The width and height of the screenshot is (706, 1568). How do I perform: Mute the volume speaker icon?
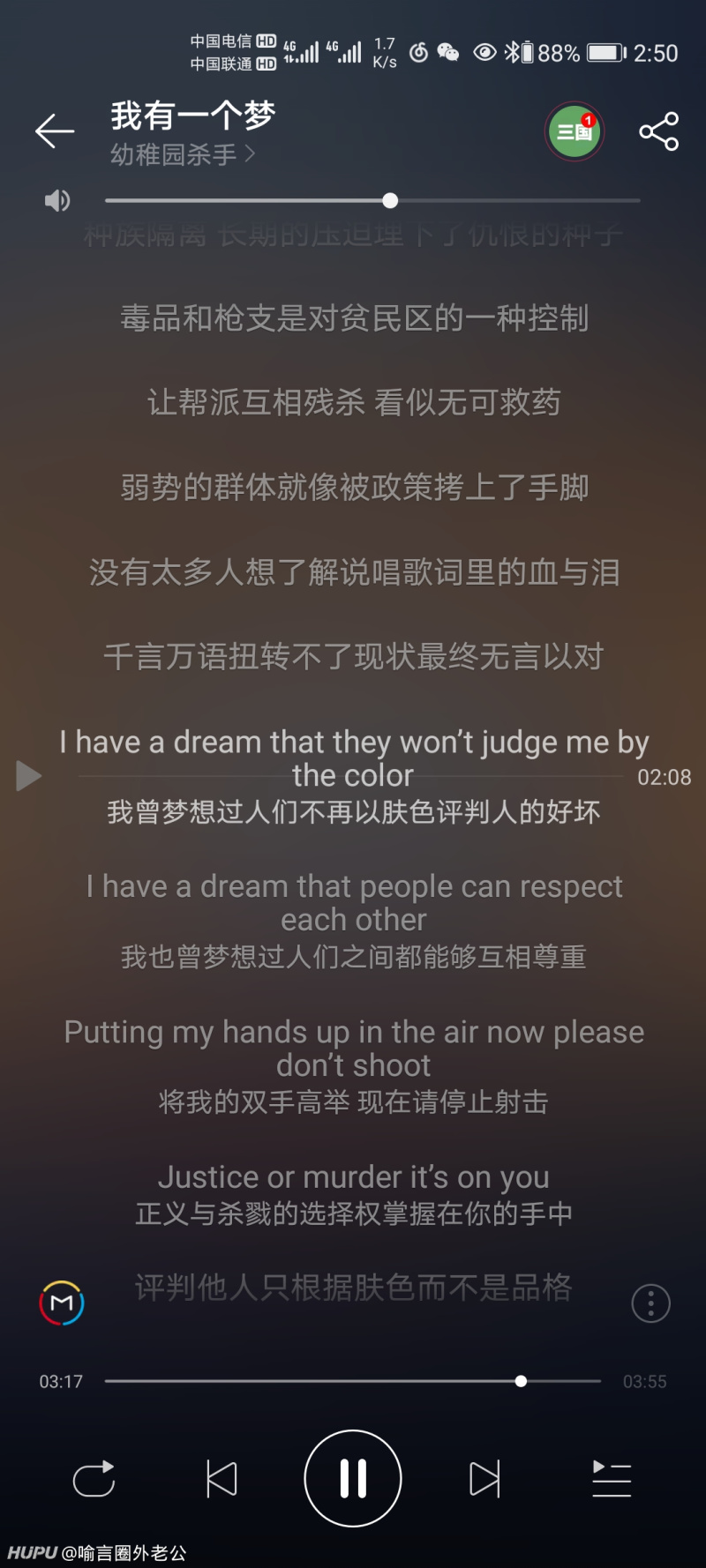57,201
